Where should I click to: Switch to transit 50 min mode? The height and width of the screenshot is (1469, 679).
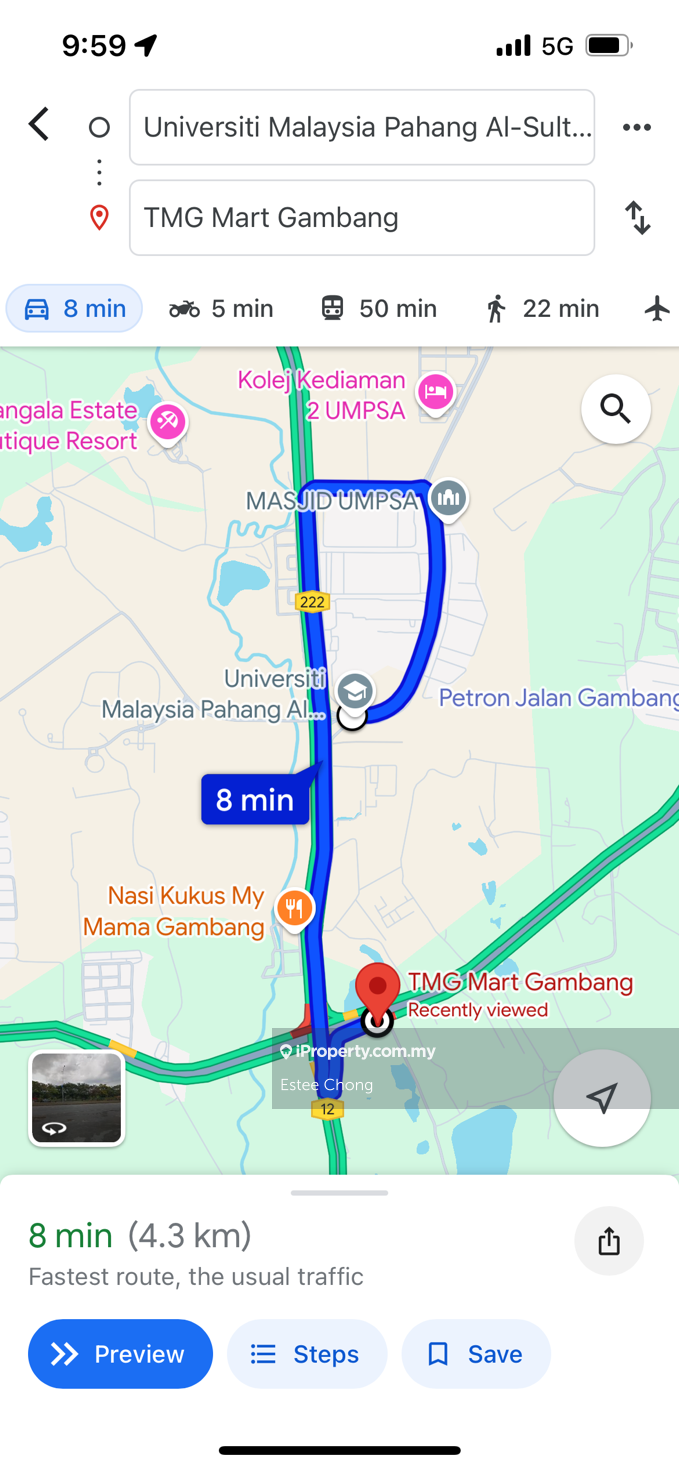[378, 309]
